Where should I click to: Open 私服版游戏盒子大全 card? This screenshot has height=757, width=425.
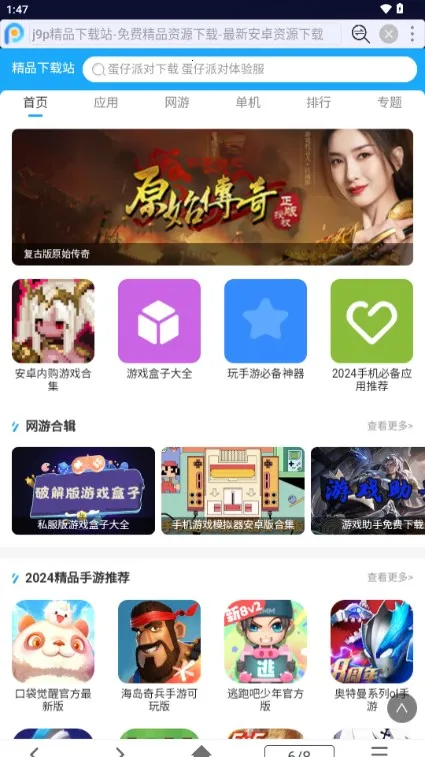(84, 491)
